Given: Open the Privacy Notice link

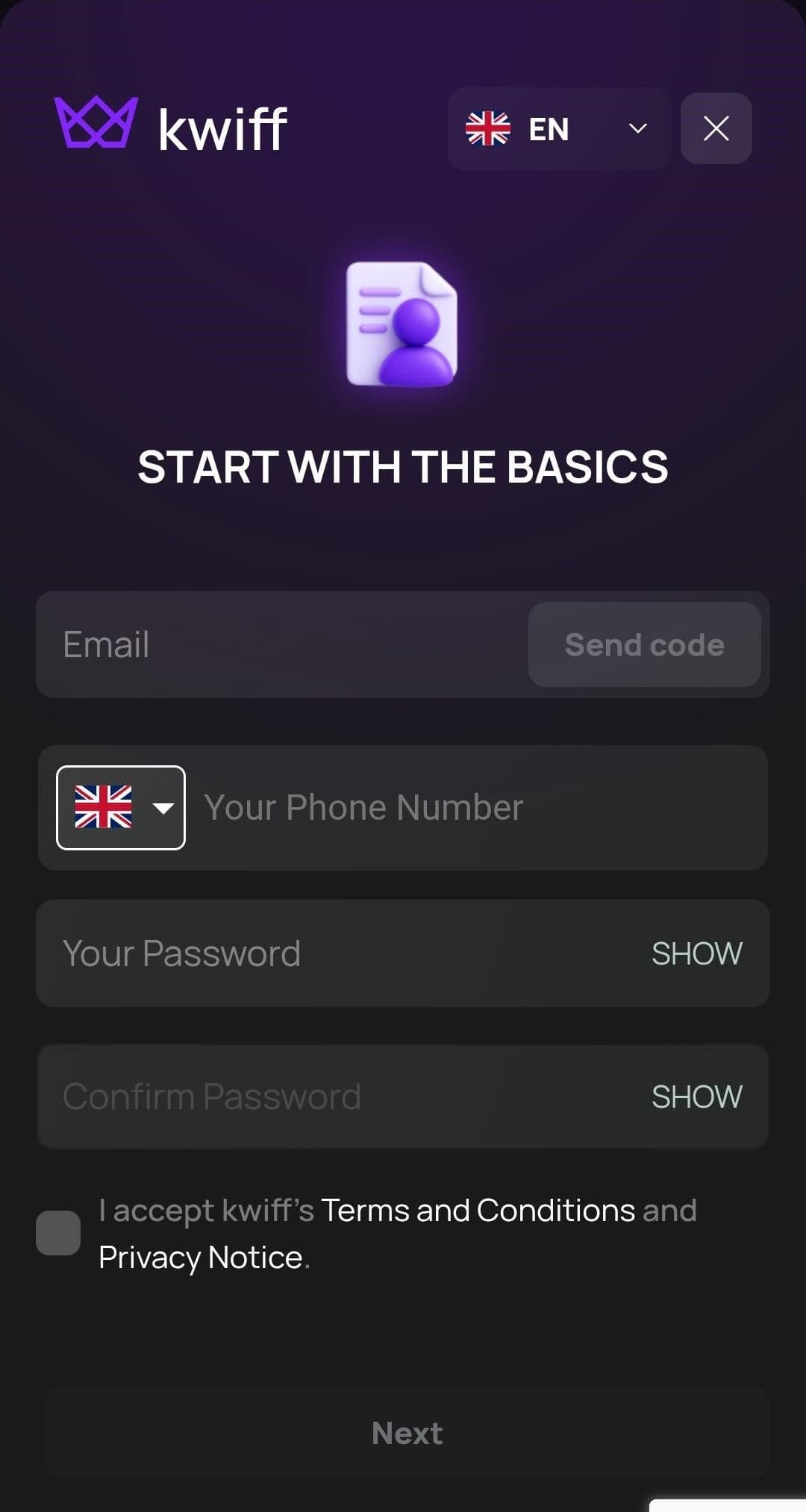Looking at the screenshot, I should pyautogui.click(x=199, y=1256).
